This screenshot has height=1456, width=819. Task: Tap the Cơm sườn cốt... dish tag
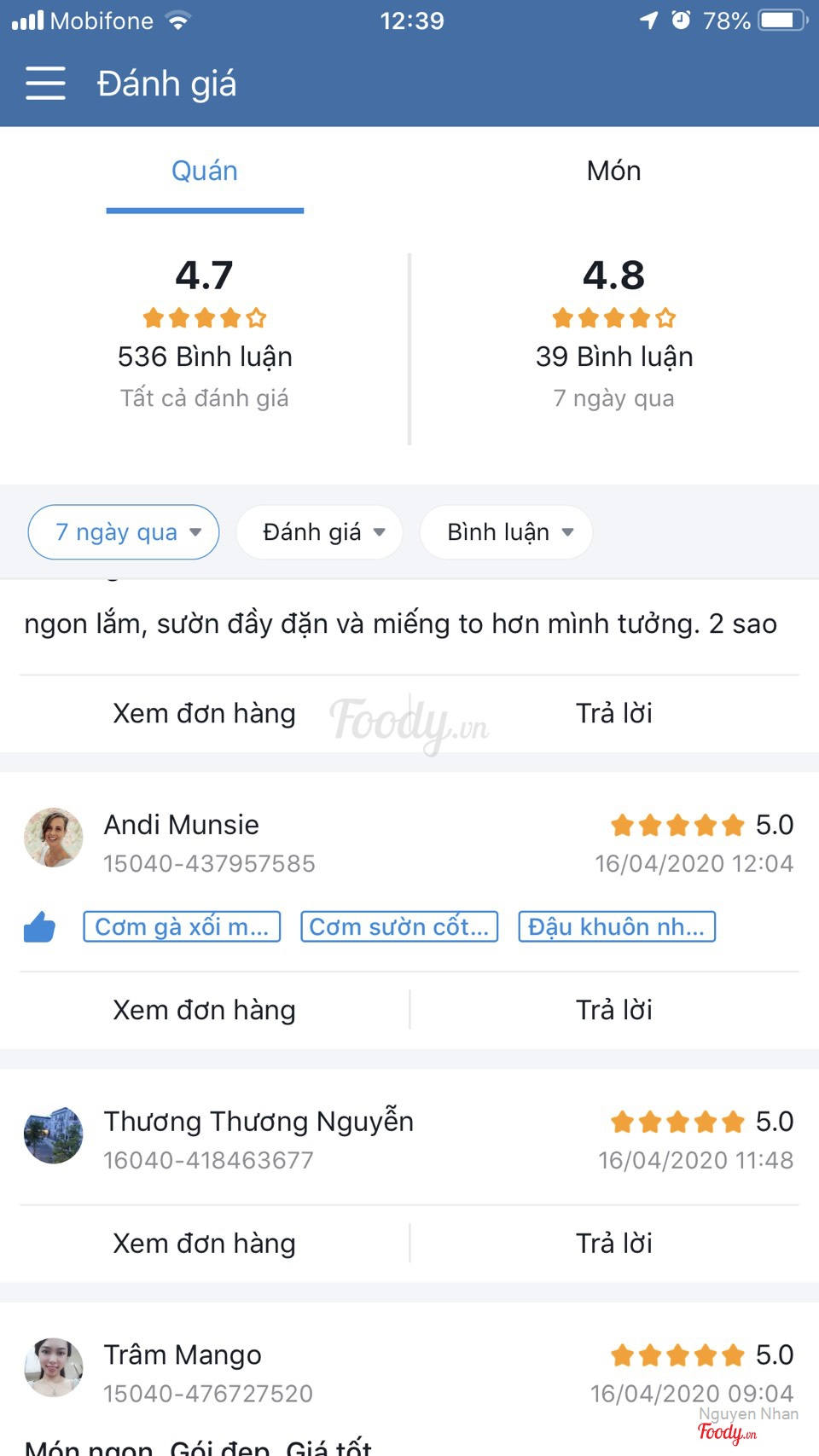coord(399,927)
